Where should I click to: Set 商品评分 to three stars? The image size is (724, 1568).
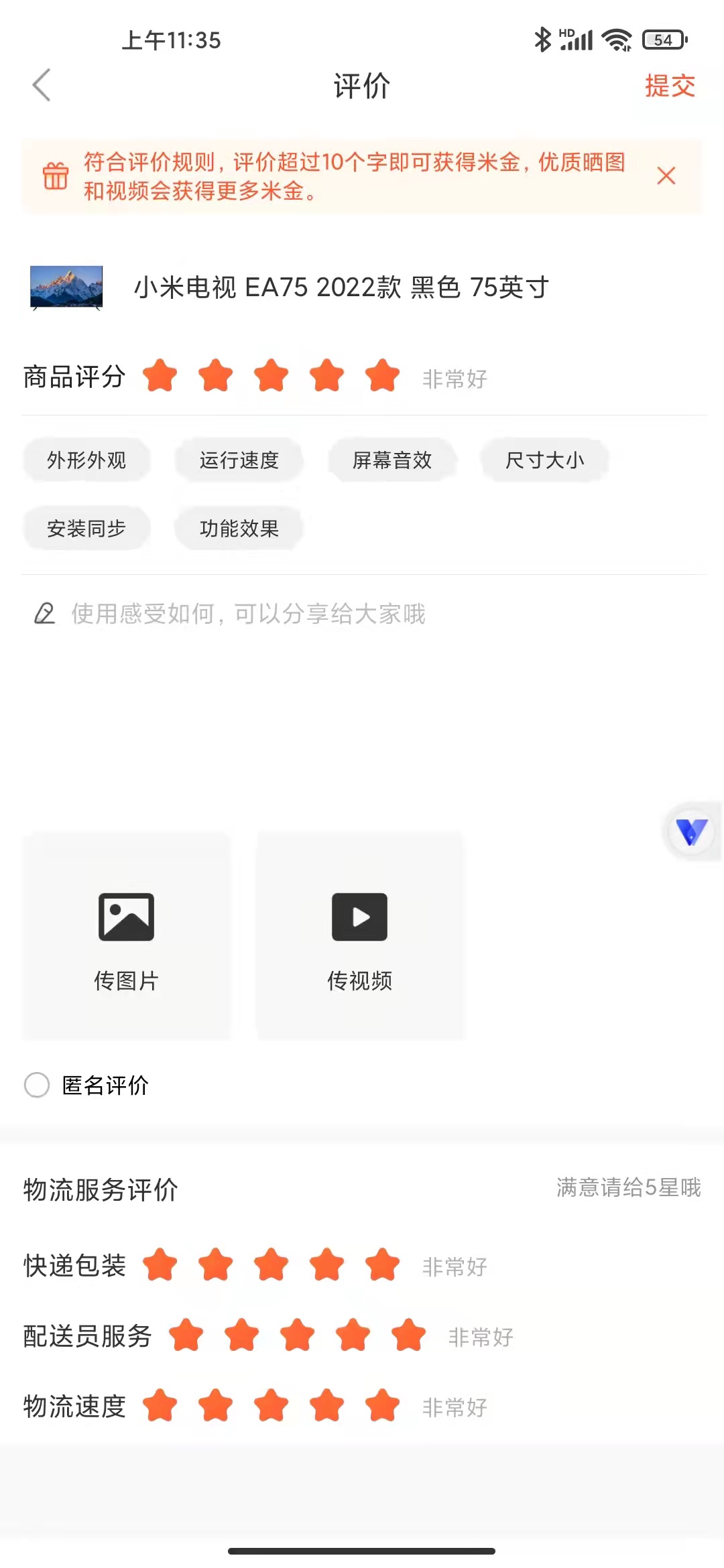pyautogui.click(x=271, y=376)
